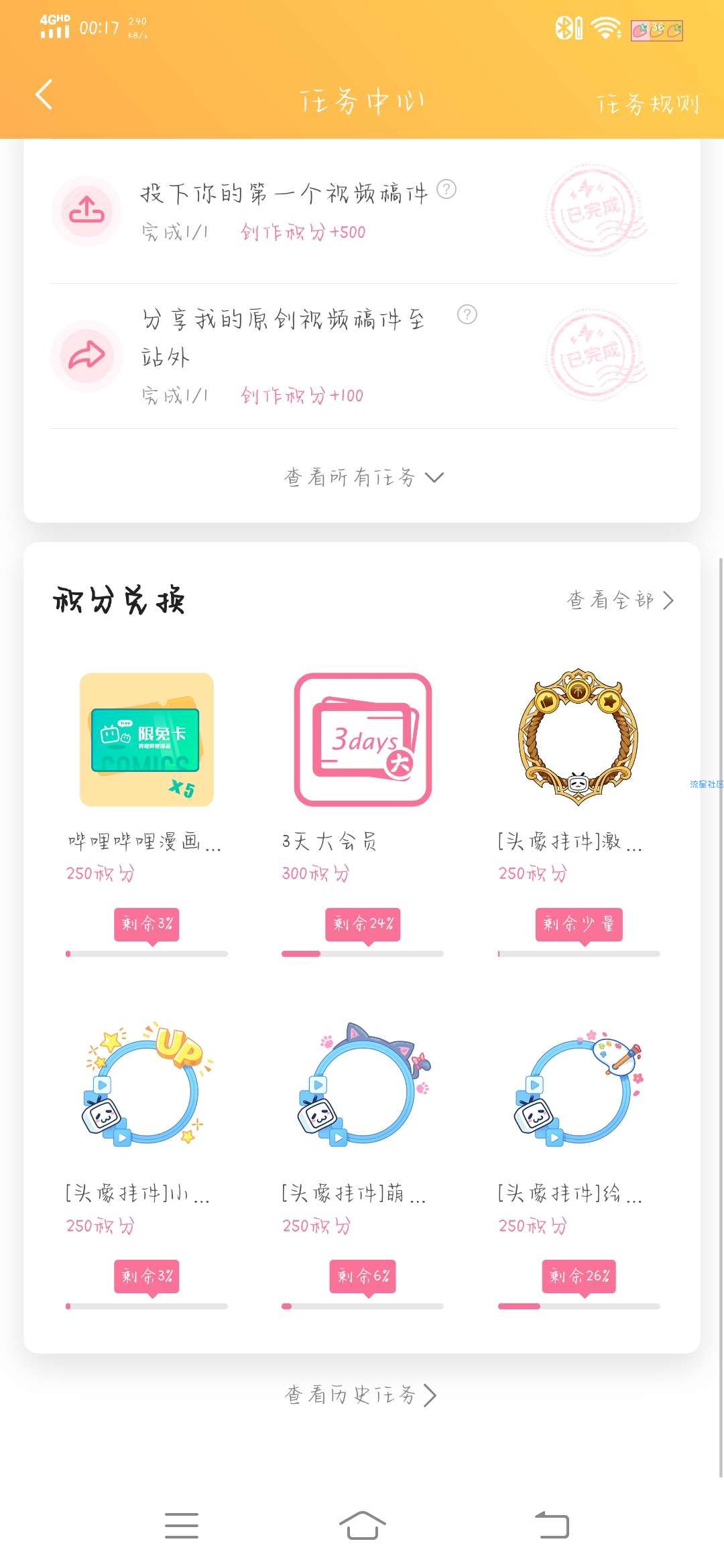Go back from 任务中心
Screen dimensions: 724x1568
click(x=44, y=94)
